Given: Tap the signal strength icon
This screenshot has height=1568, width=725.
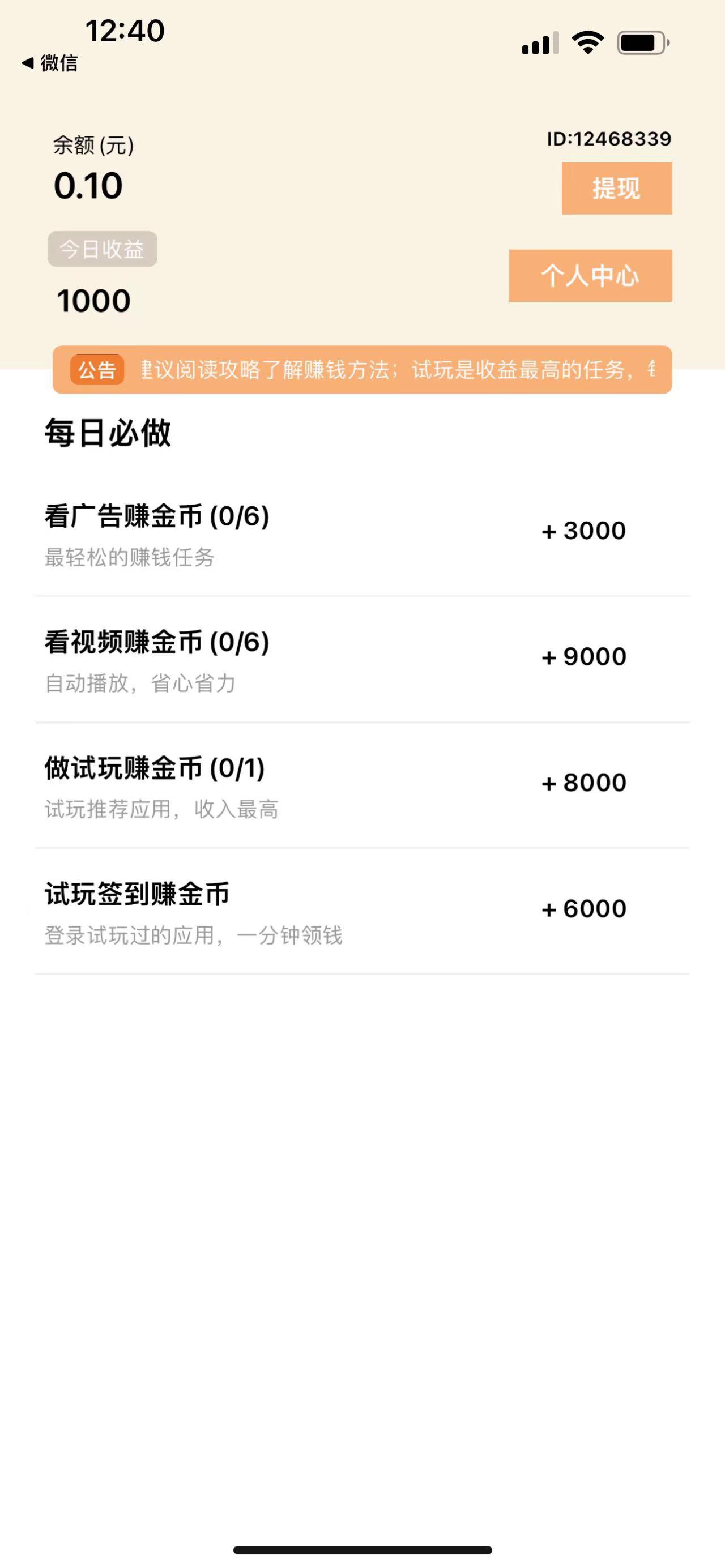Looking at the screenshot, I should (538, 42).
